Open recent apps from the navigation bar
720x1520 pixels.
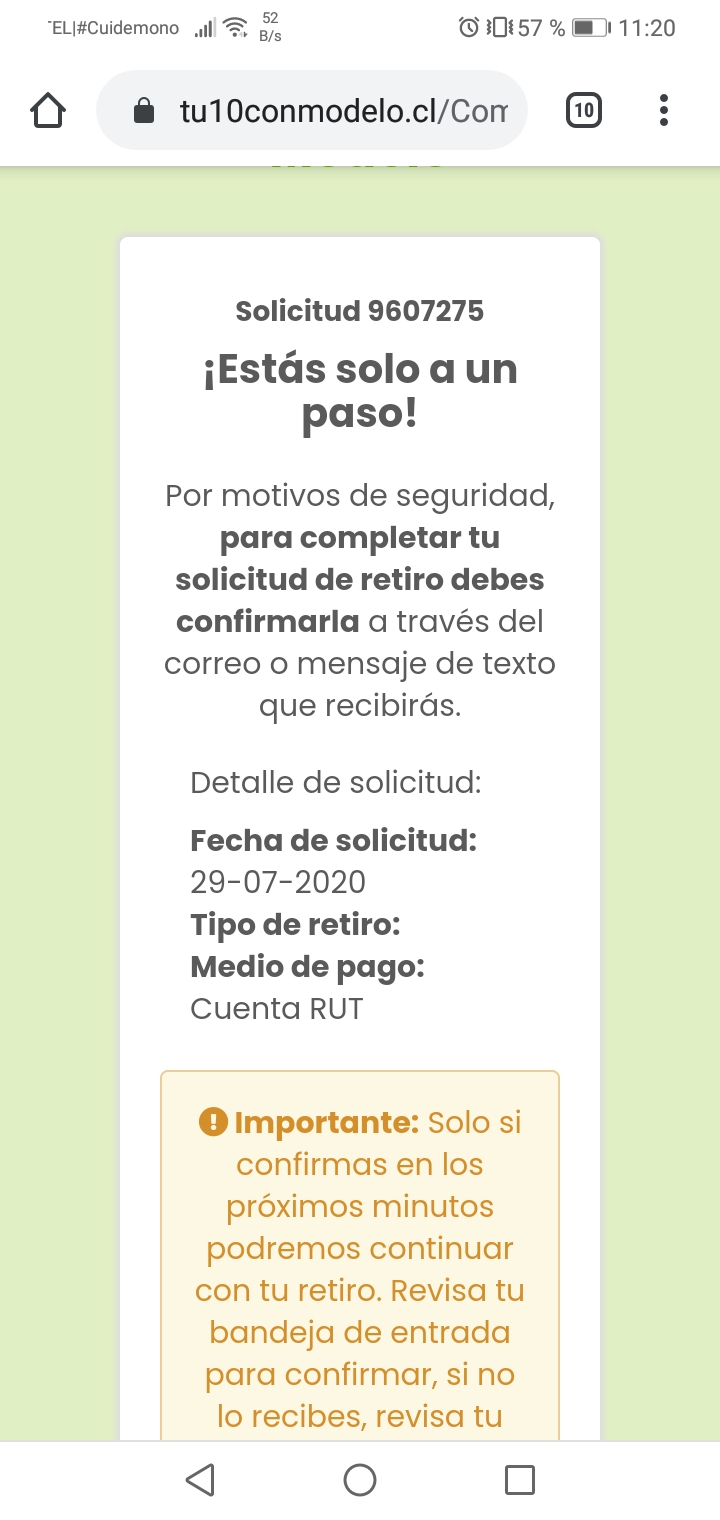pyautogui.click(x=520, y=1480)
